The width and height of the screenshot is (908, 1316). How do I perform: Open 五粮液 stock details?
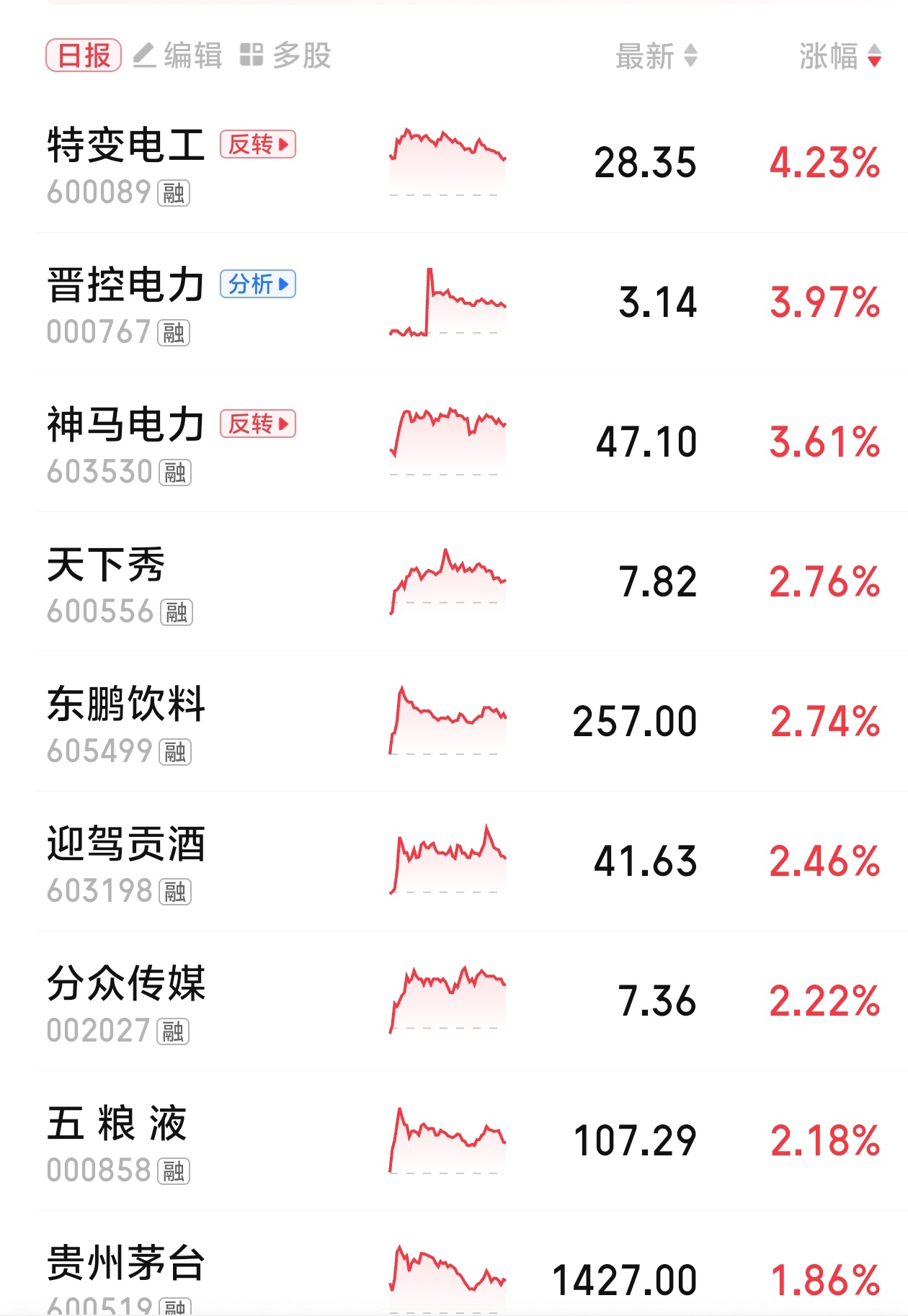[117, 1124]
